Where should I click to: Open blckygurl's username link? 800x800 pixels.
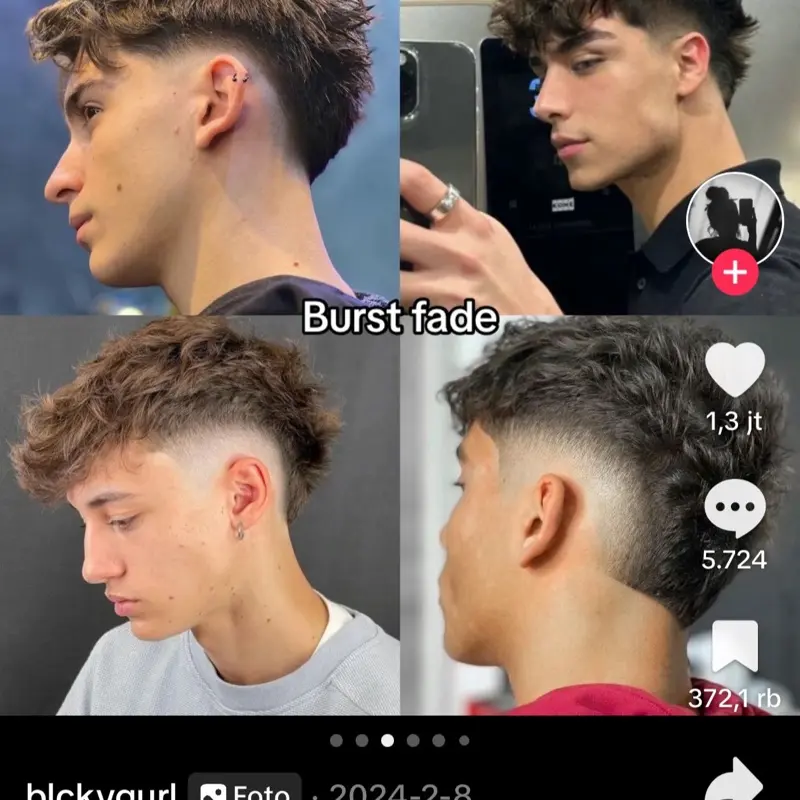pos(99,791)
